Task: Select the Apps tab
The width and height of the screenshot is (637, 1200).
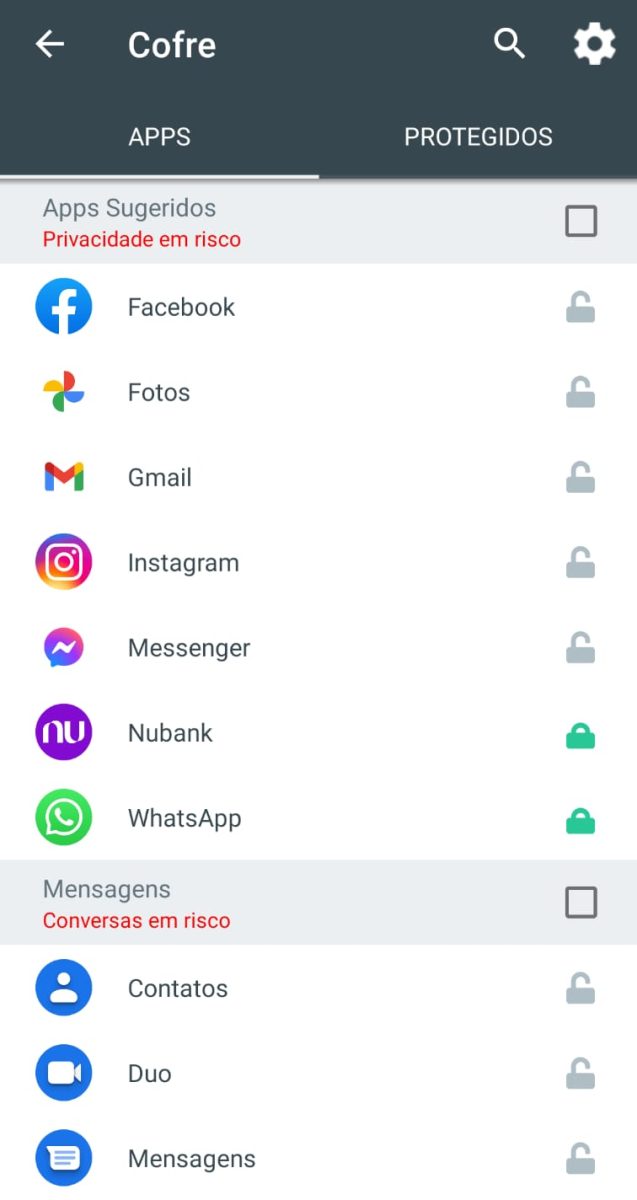Action: (x=160, y=137)
